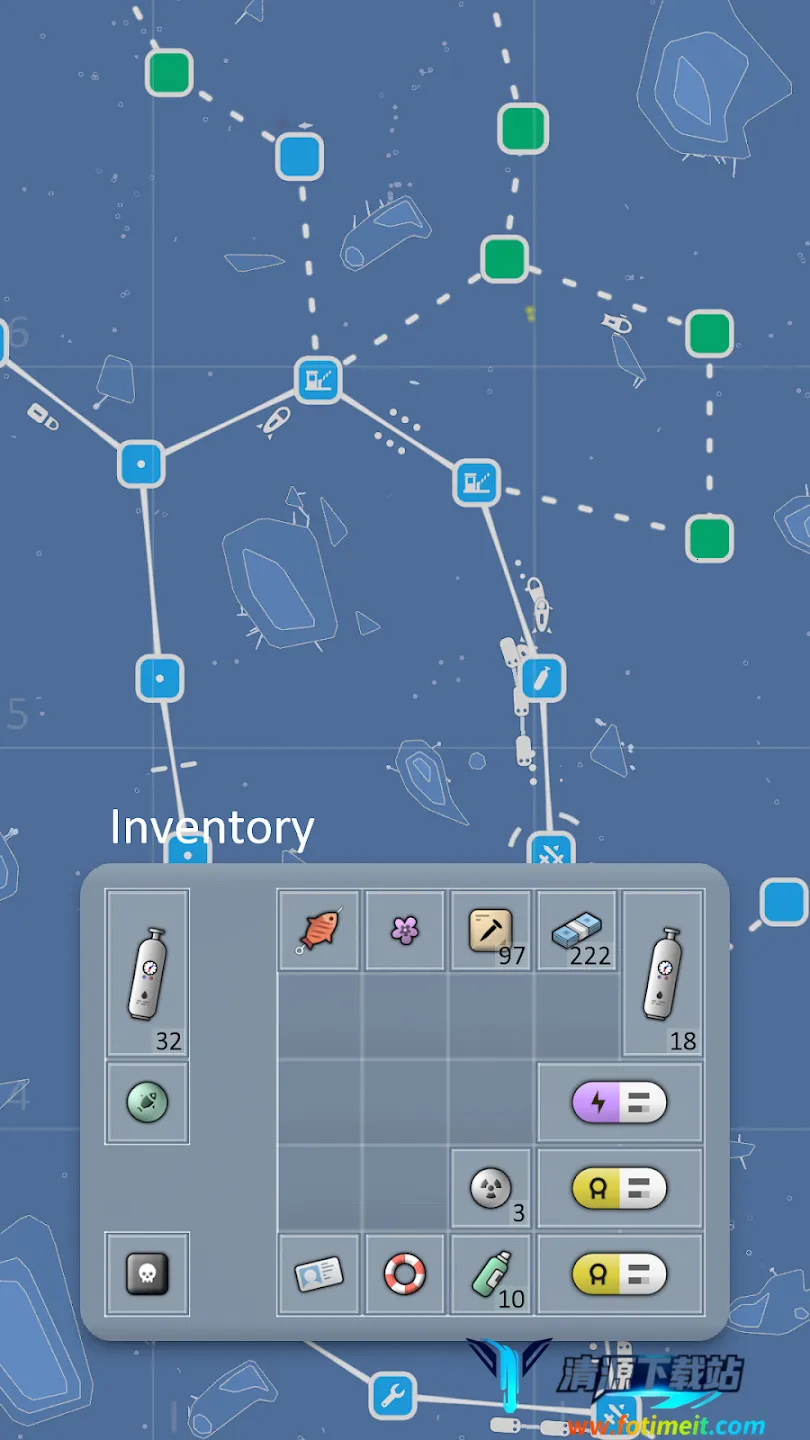Select the oxygen tank with count 18
The height and width of the screenshot is (1440, 810).
pyautogui.click(x=663, y=972)
